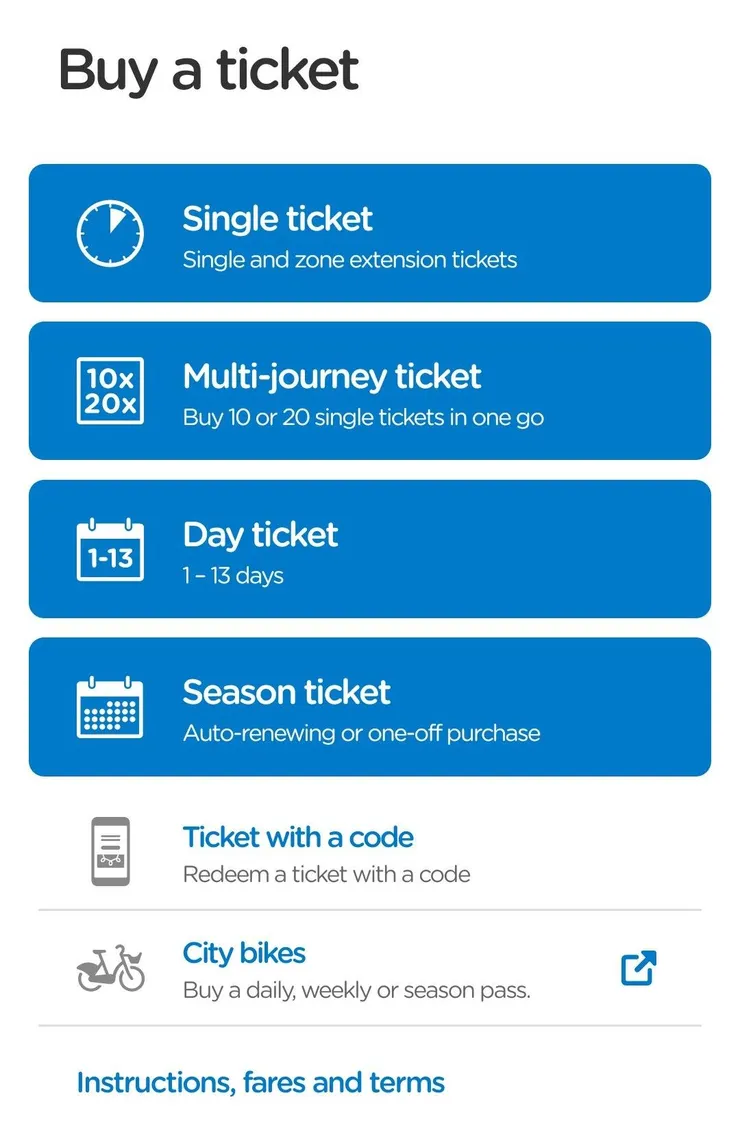
Task: Choose the Day ticket option
Action: coord(369,549)
